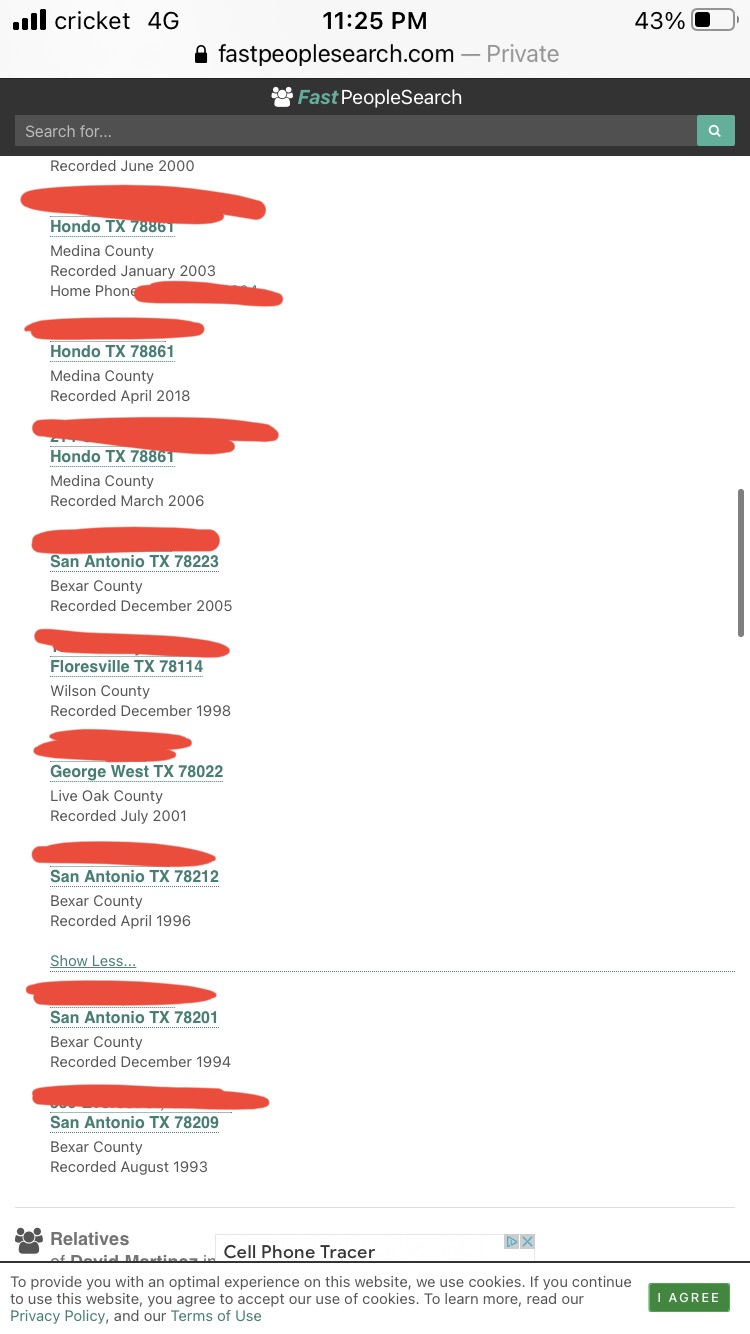Open the FastPeopleSearch logo home link
The width and height of the screenshot is (750, 1334).
(x=367, y=97)
